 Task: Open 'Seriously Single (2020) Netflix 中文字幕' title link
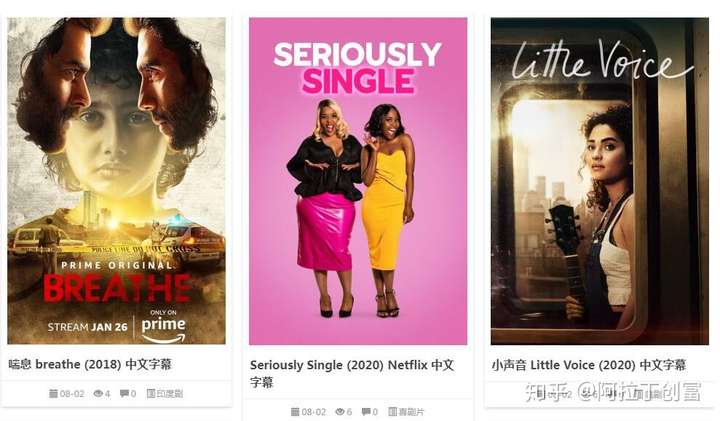pos(351,373)
